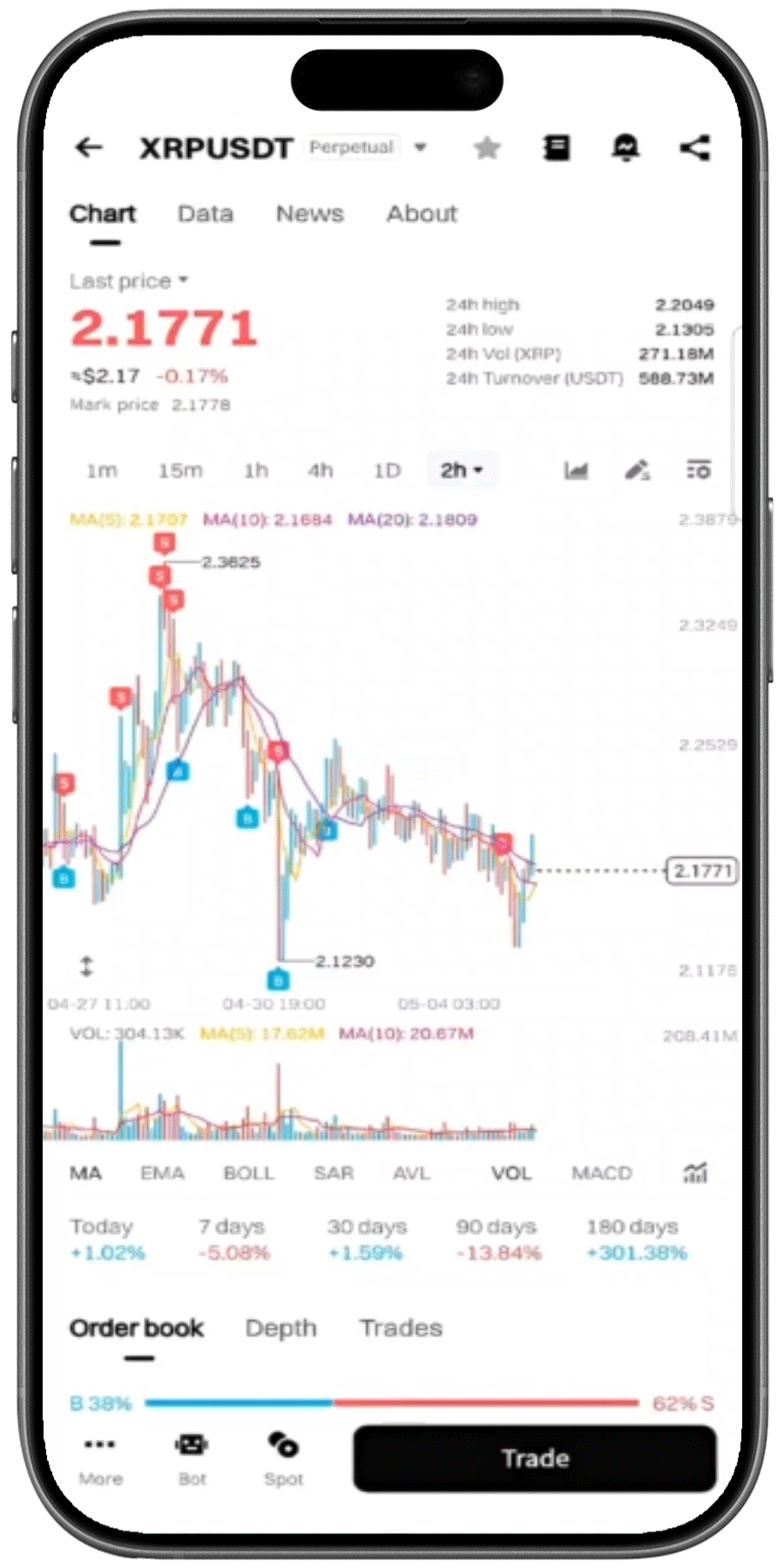Open the chart settings icon

pos(699,470)
